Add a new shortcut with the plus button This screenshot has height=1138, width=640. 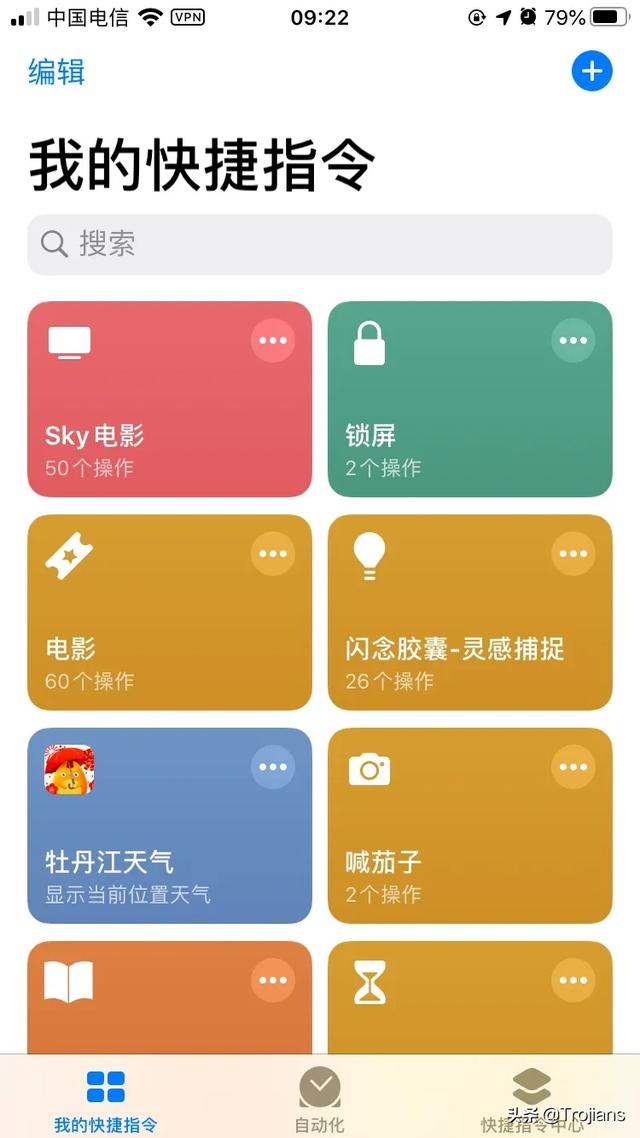(591, 71)
